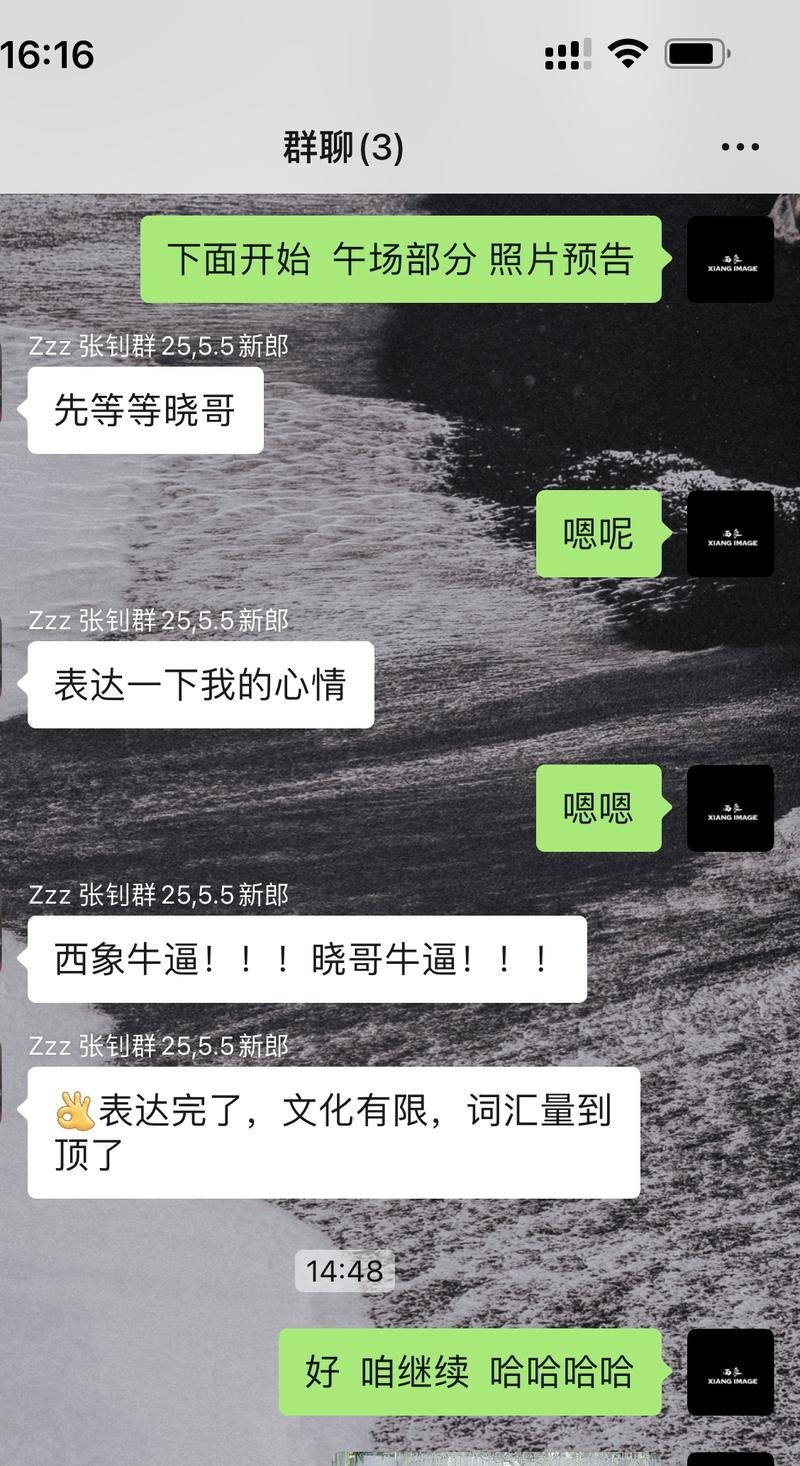Viewport: 800px width, 1466px height.
Task: Open the group chat overflow menu
Action: click(x=740, y=148)
